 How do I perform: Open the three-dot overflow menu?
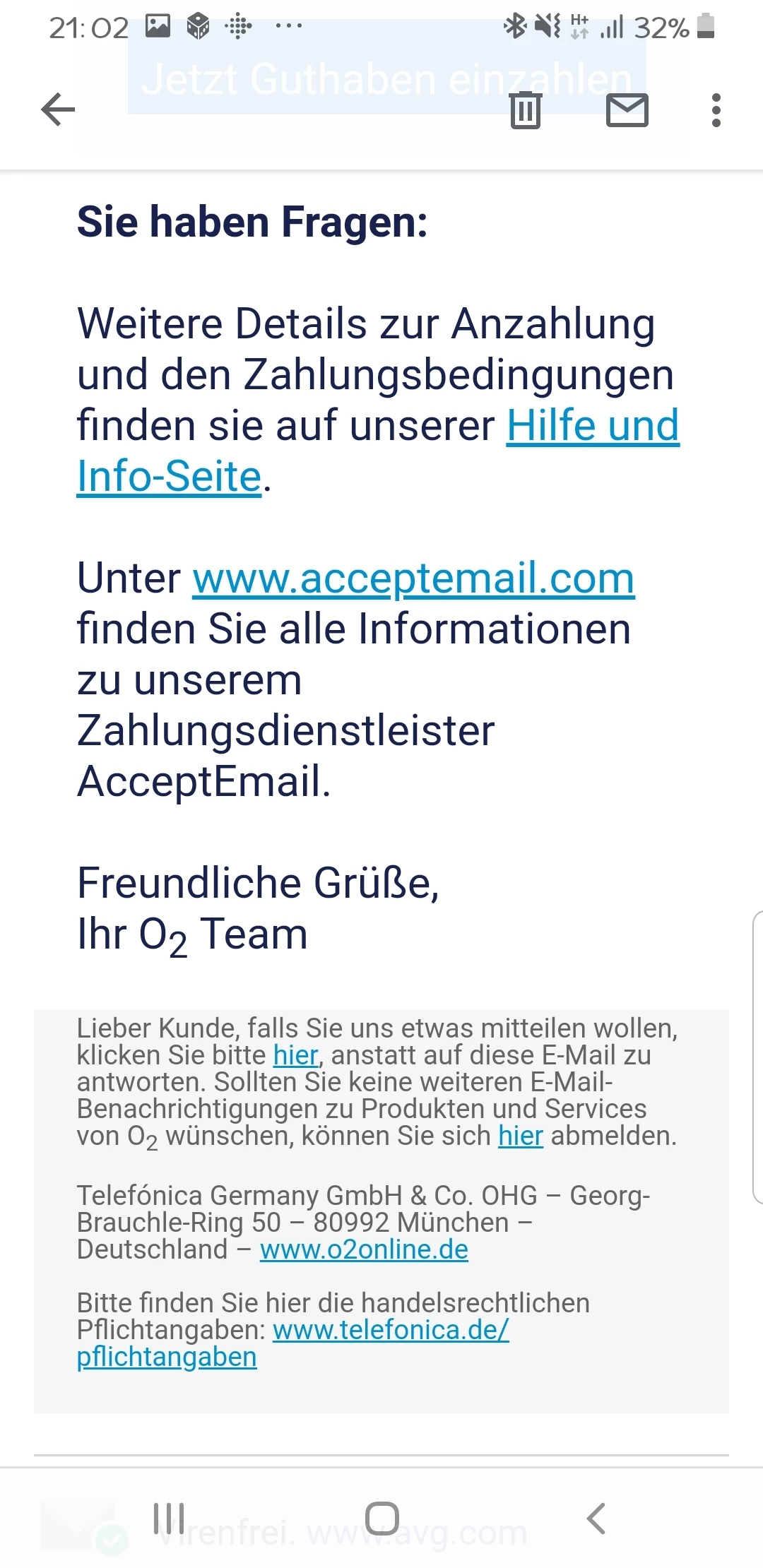[716, 110]
